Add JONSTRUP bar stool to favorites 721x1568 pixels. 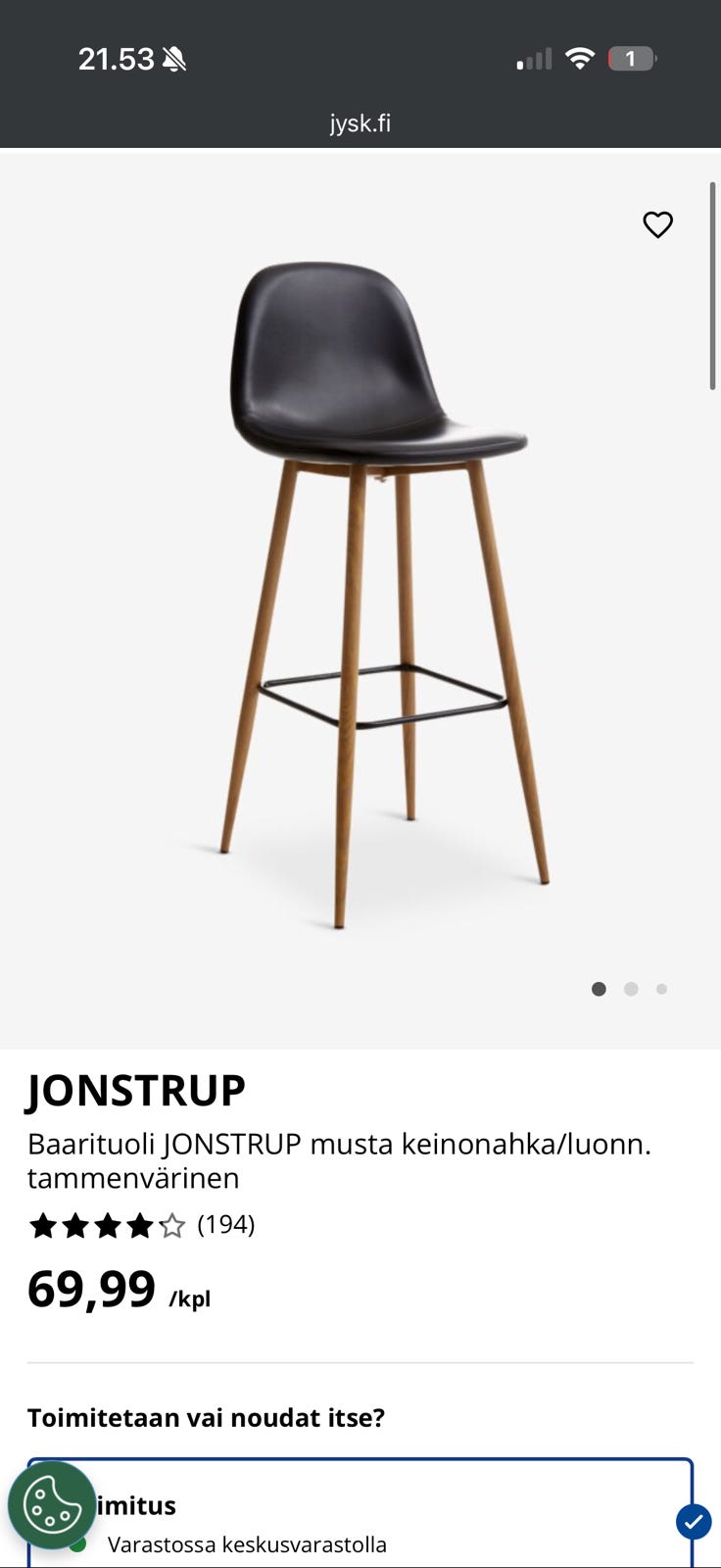coord(657,225)
